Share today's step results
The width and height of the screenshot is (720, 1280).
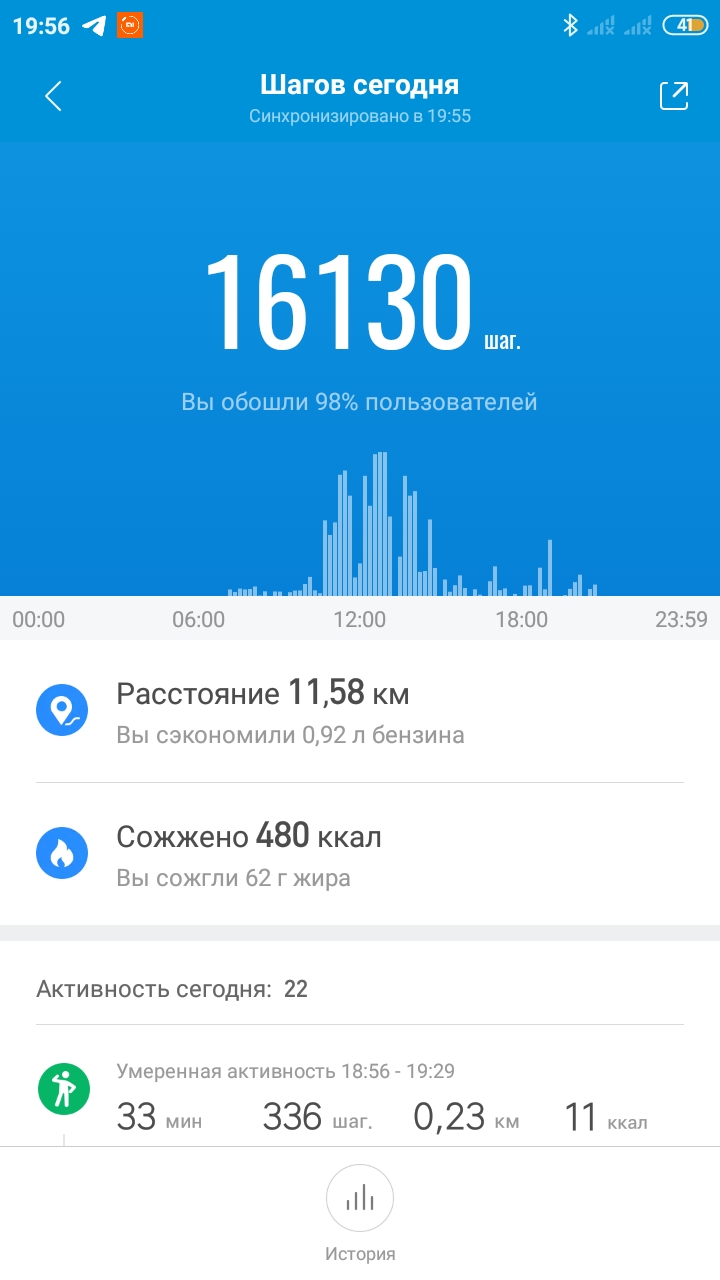click(x=674, y=96)
